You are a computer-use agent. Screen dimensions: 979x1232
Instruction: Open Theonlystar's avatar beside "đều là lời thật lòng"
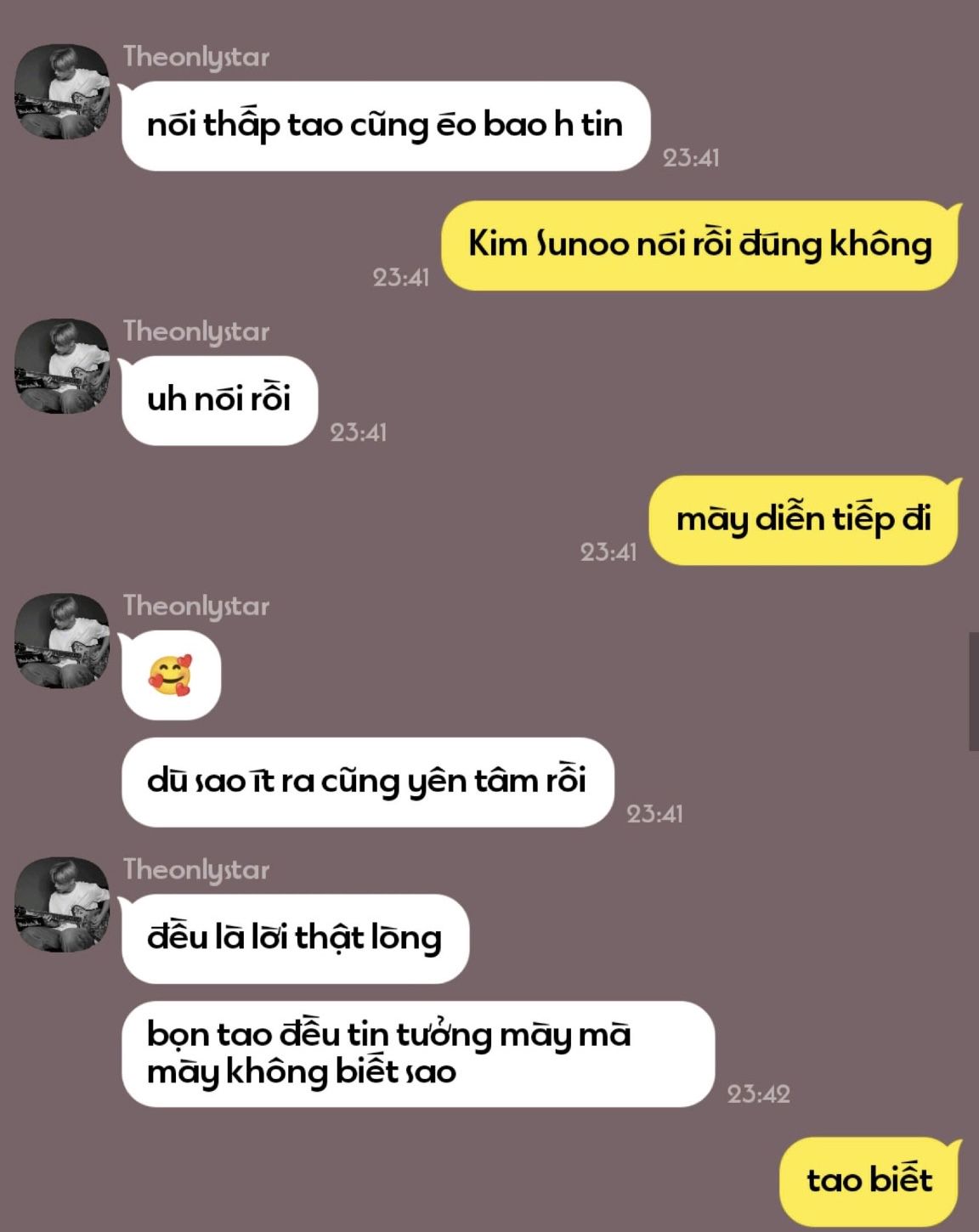click(x=62, y=904)
